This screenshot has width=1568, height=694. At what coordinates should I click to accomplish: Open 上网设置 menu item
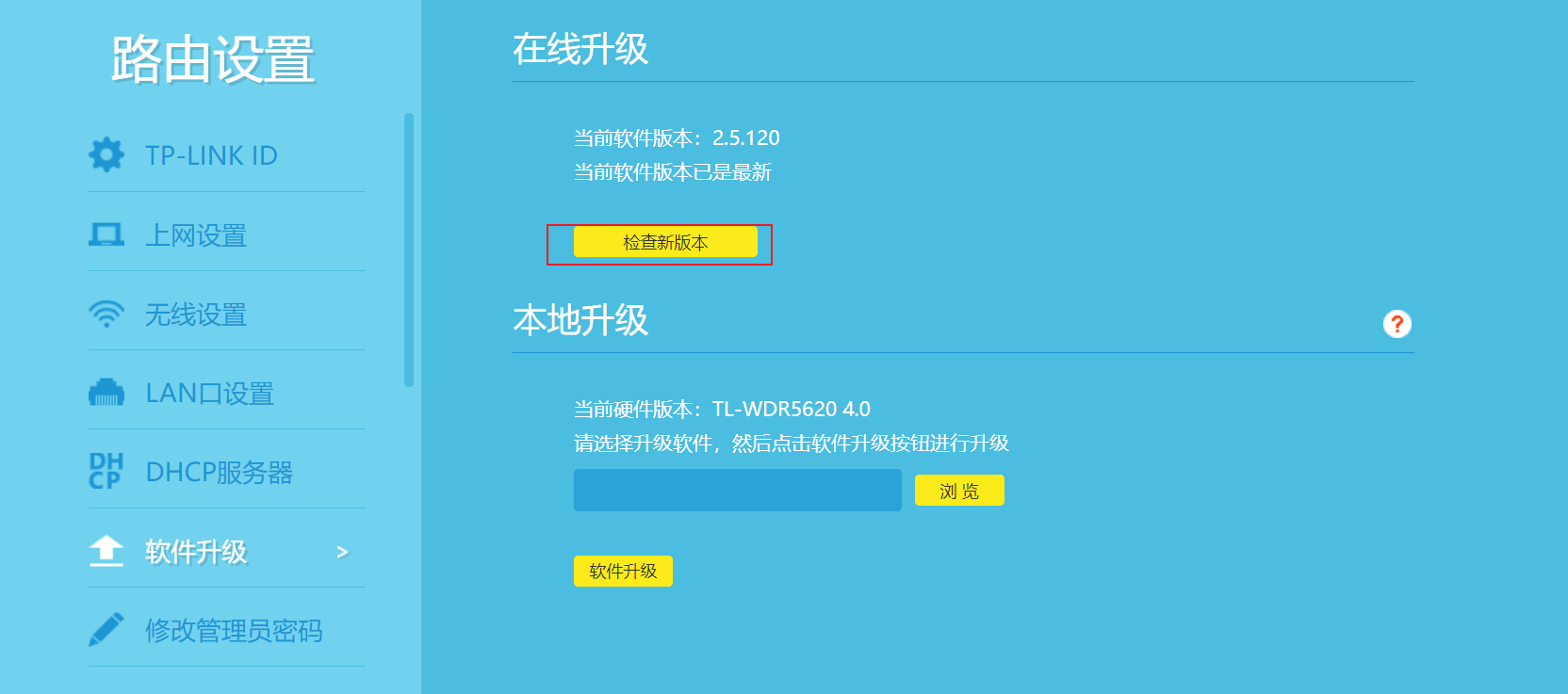tap(195, 235)
